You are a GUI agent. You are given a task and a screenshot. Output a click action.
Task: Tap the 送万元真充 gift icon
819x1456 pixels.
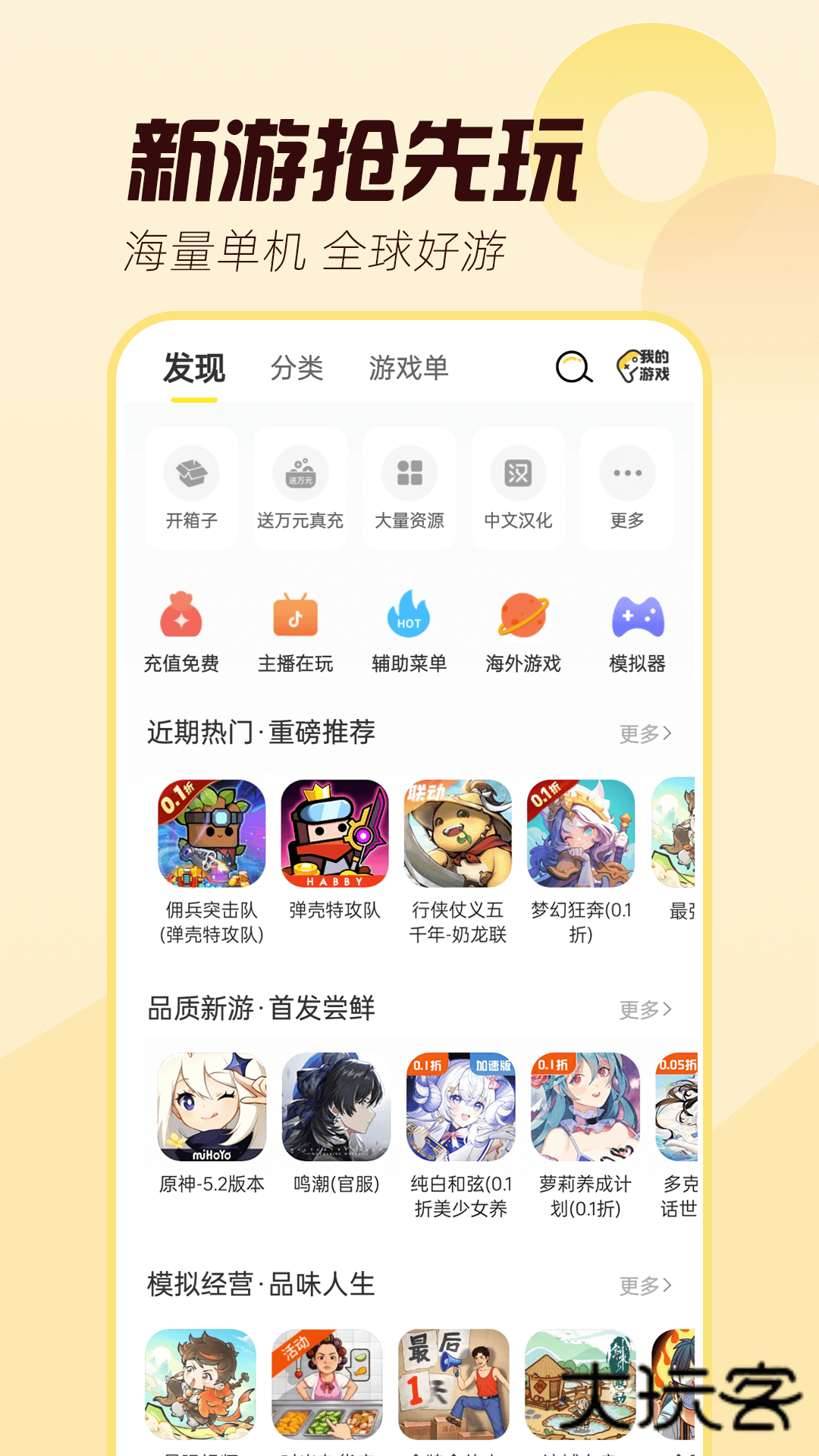(300, 473)
